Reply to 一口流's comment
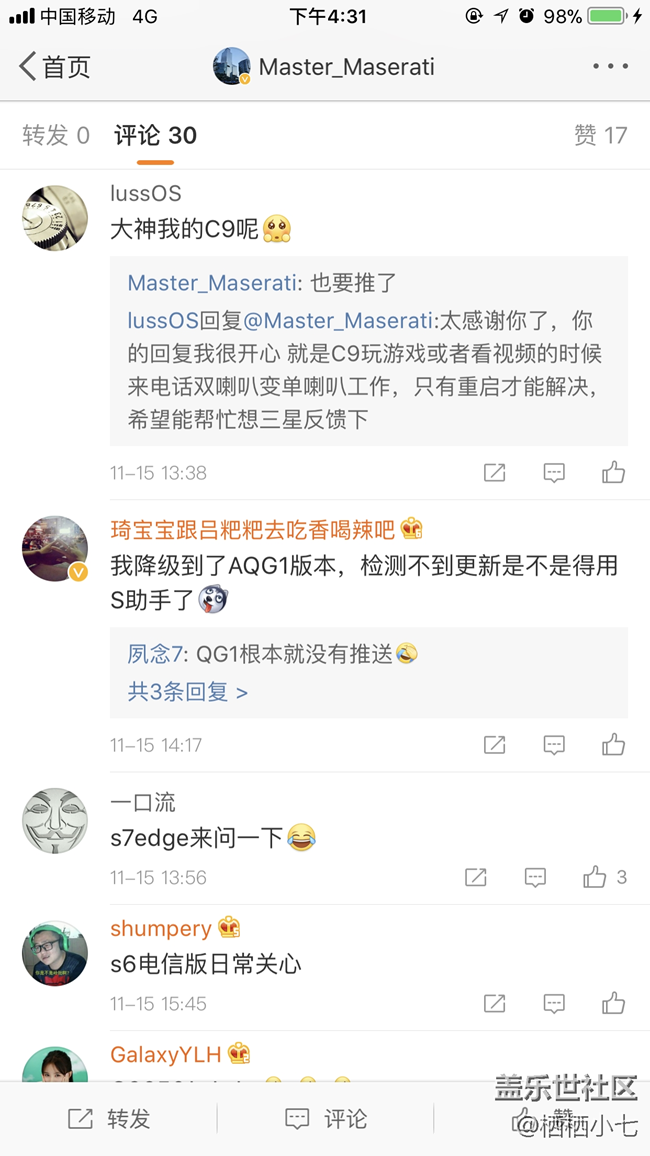The width and height of the screenshot is (650, 1156). tap(535, 877)
